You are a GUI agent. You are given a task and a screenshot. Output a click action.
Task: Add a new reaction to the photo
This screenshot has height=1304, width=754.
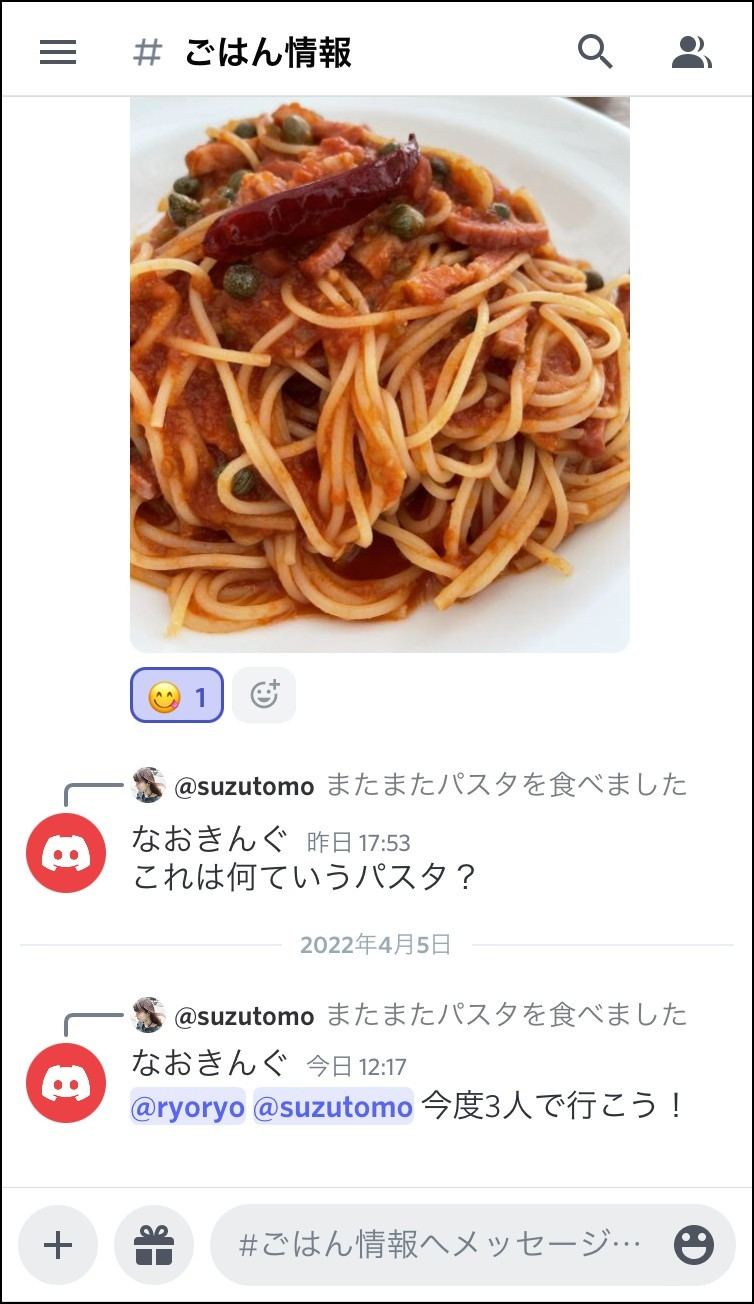264,695
